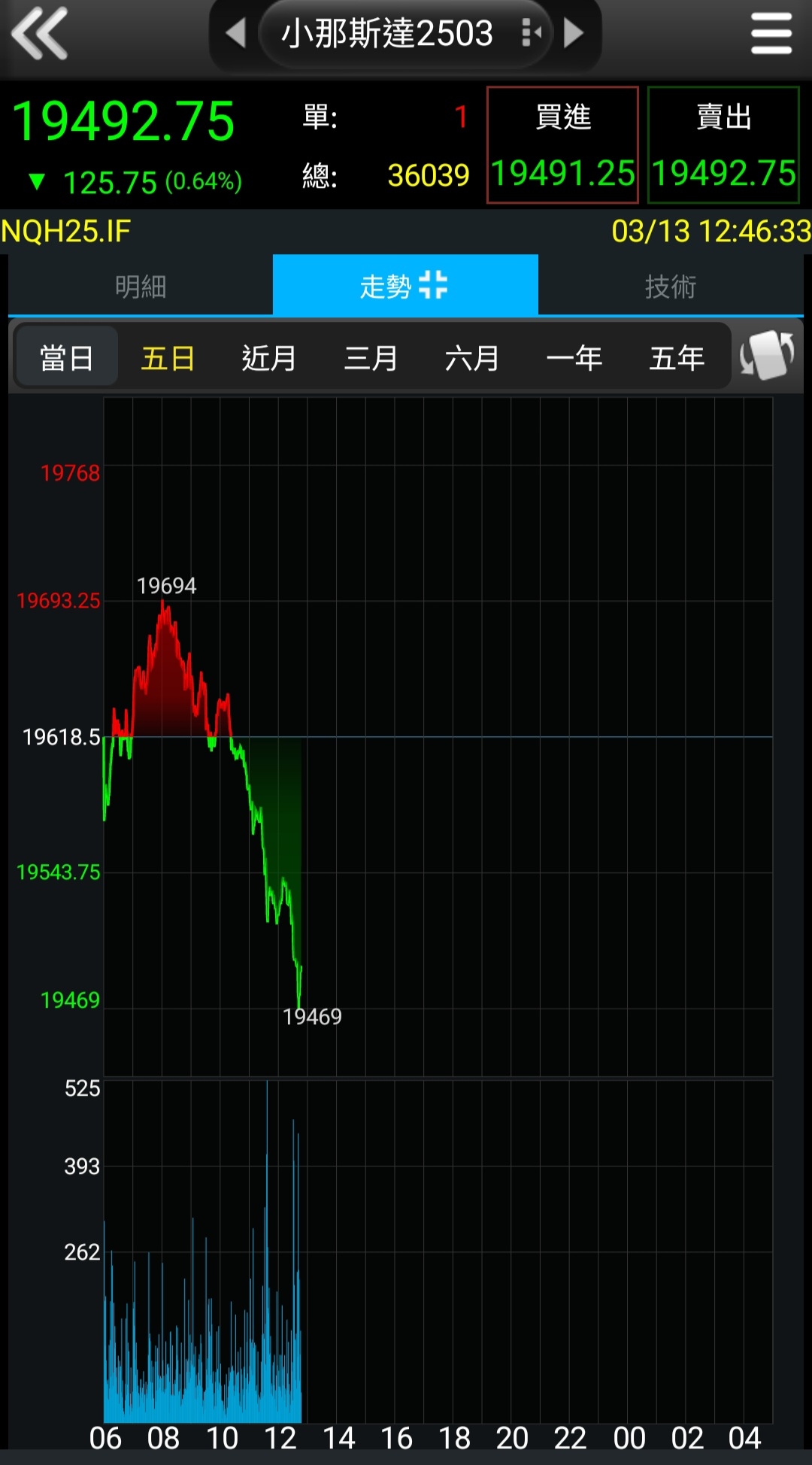Switch to the previous contract with left arrow

tap(236, 33)
